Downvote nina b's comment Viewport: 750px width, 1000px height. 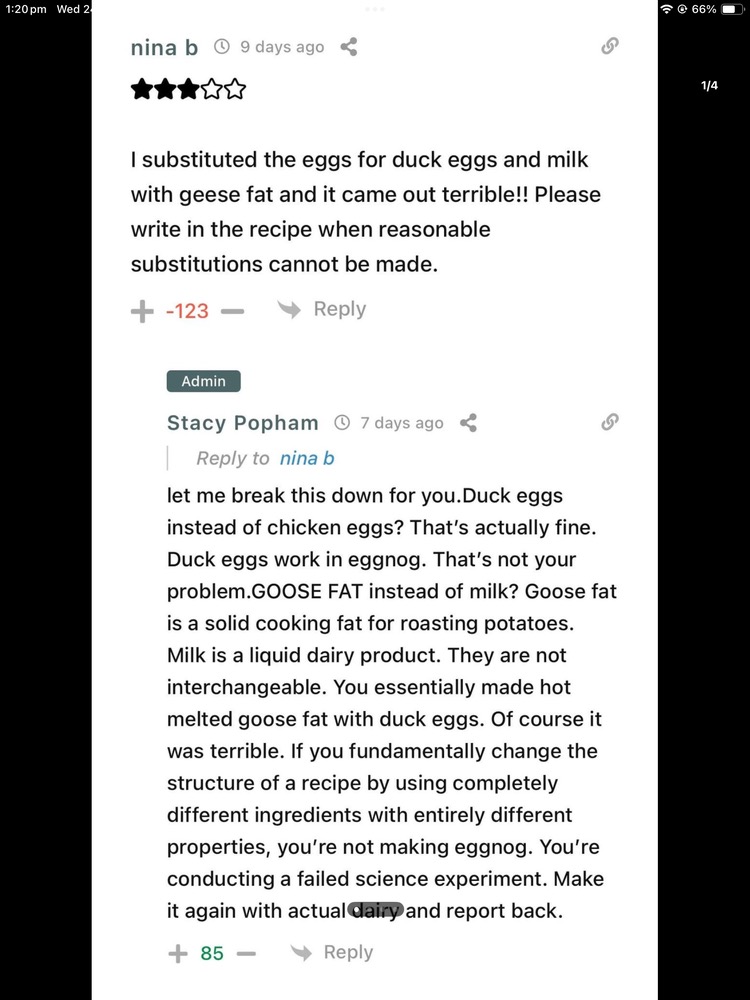click(232, 311)
